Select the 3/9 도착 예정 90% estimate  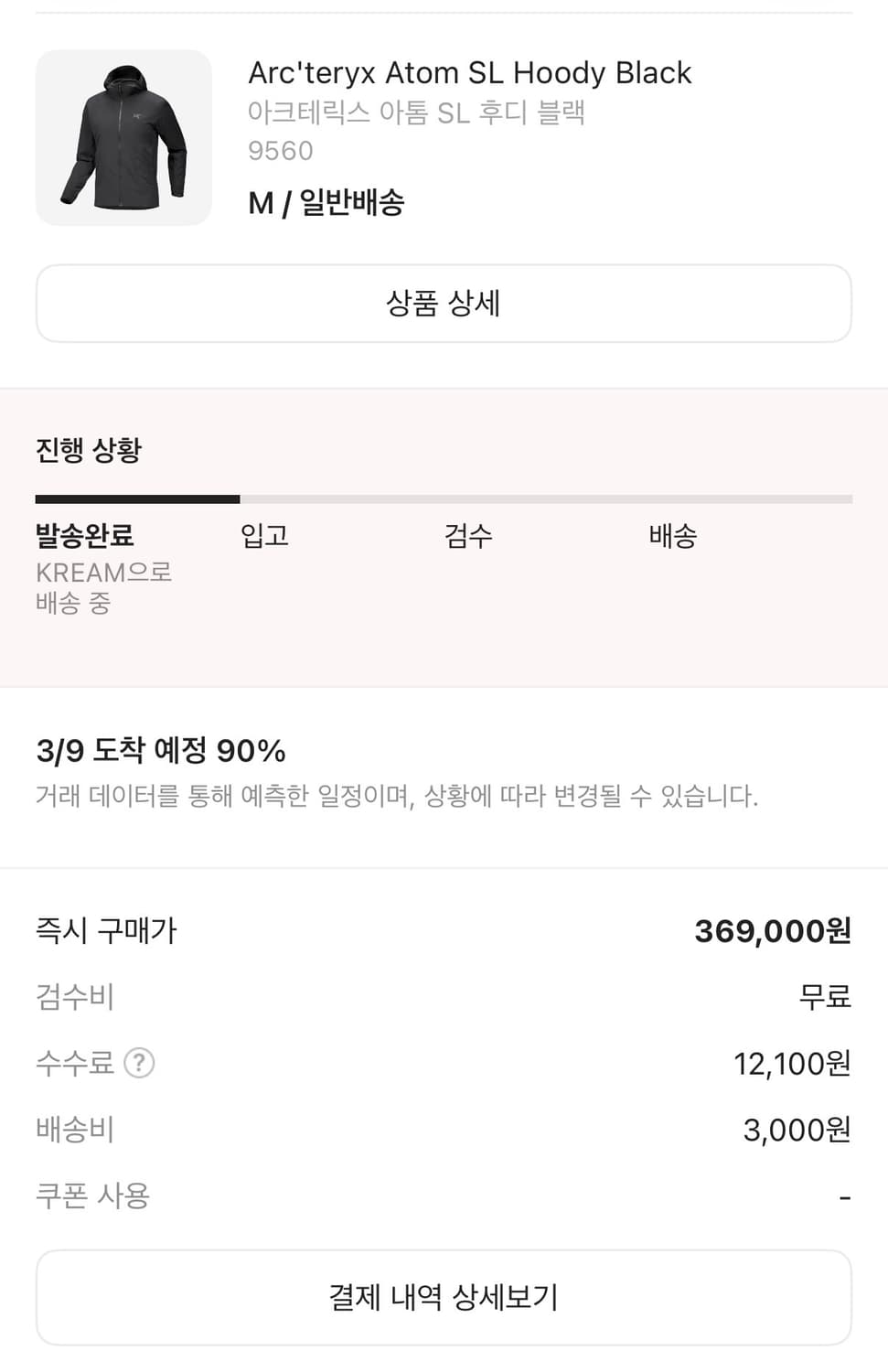pyautogui.click(x=158, y=749)
